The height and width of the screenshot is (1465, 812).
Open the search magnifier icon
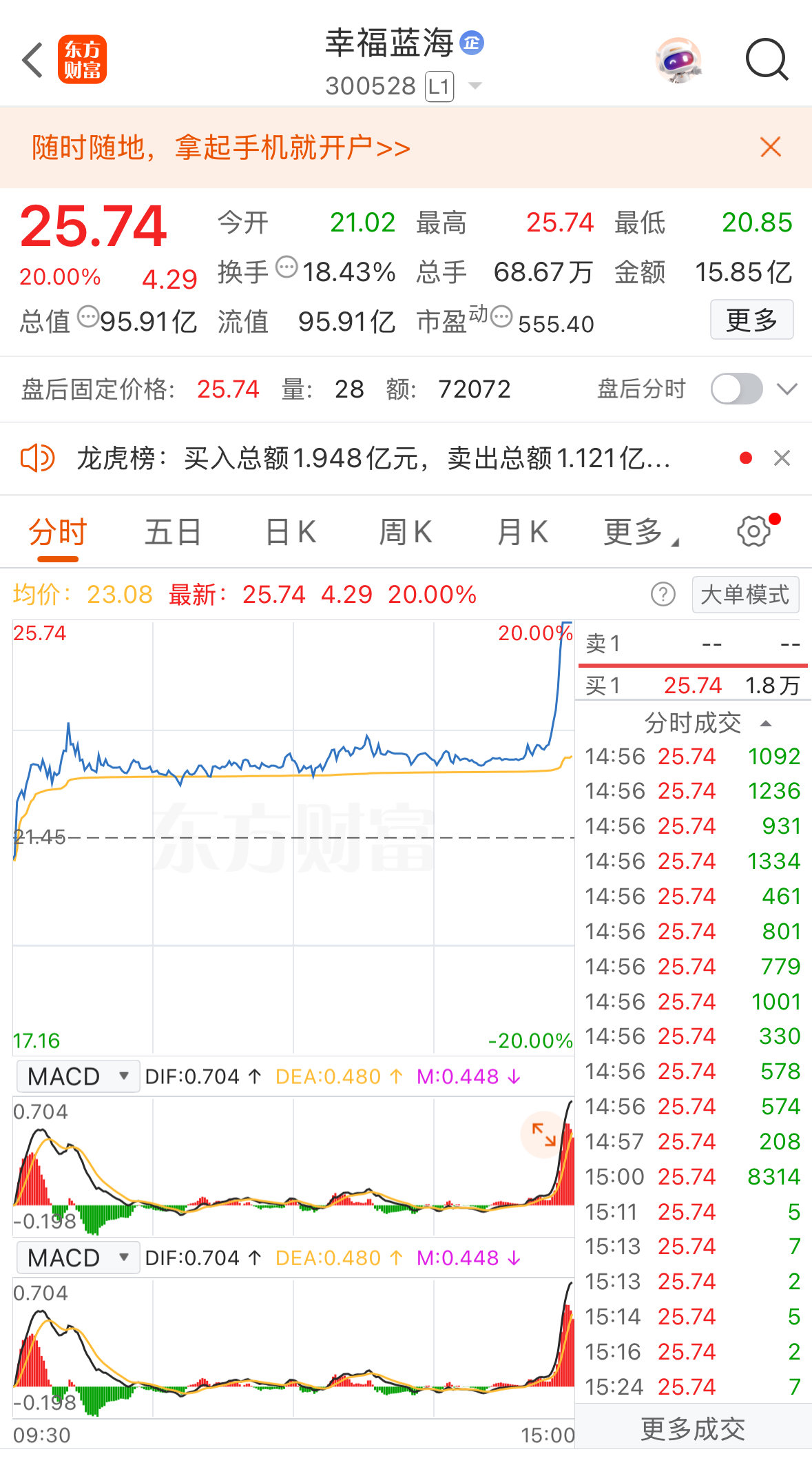click(x=767, y=61)
